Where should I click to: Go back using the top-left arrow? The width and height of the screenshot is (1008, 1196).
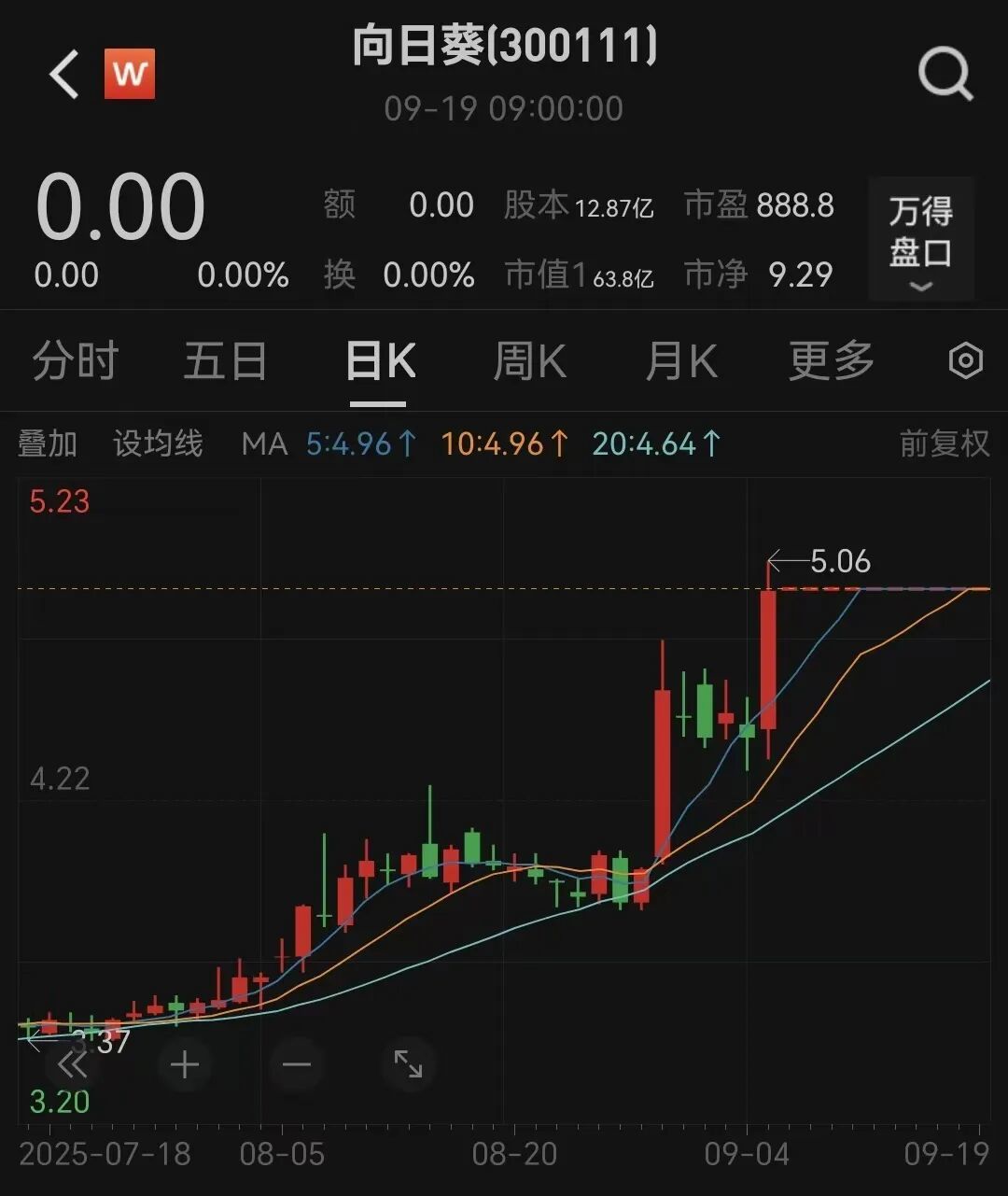pyautogui.click(x=64, y=74)
